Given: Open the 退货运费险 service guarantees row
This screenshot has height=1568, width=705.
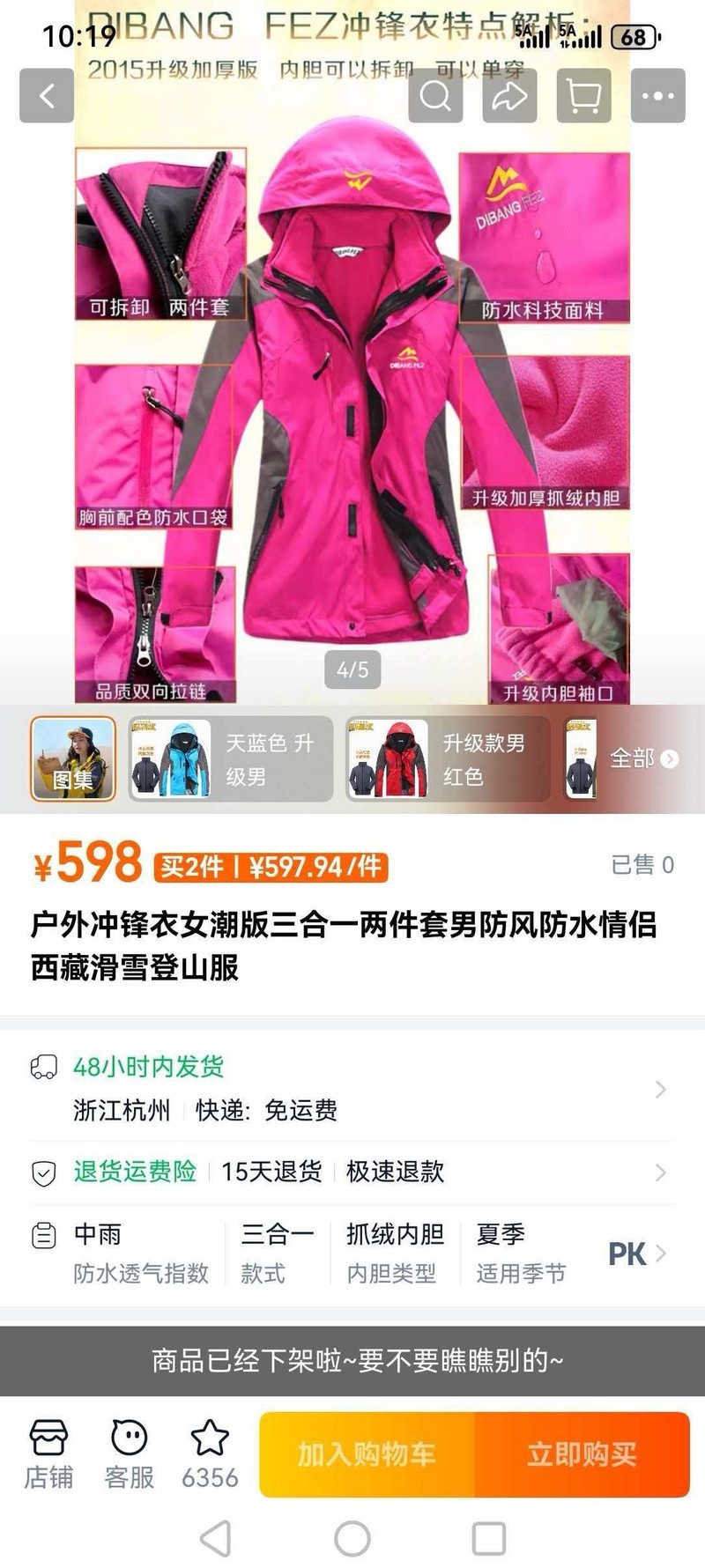Looking at the screenshot, I should (352, 1172).
